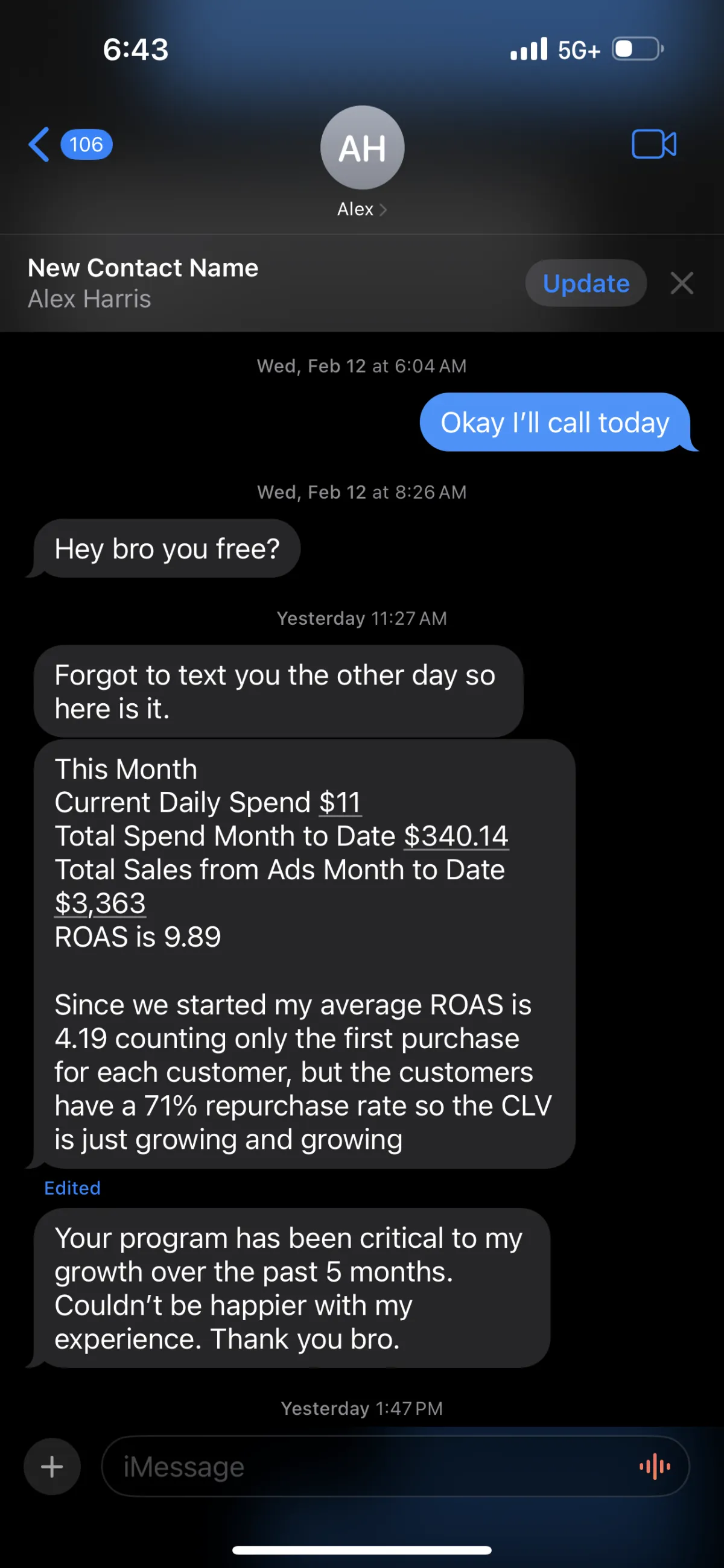Update contact name to Alex Harris
724x1568 pixels.
tap(585, 283)
